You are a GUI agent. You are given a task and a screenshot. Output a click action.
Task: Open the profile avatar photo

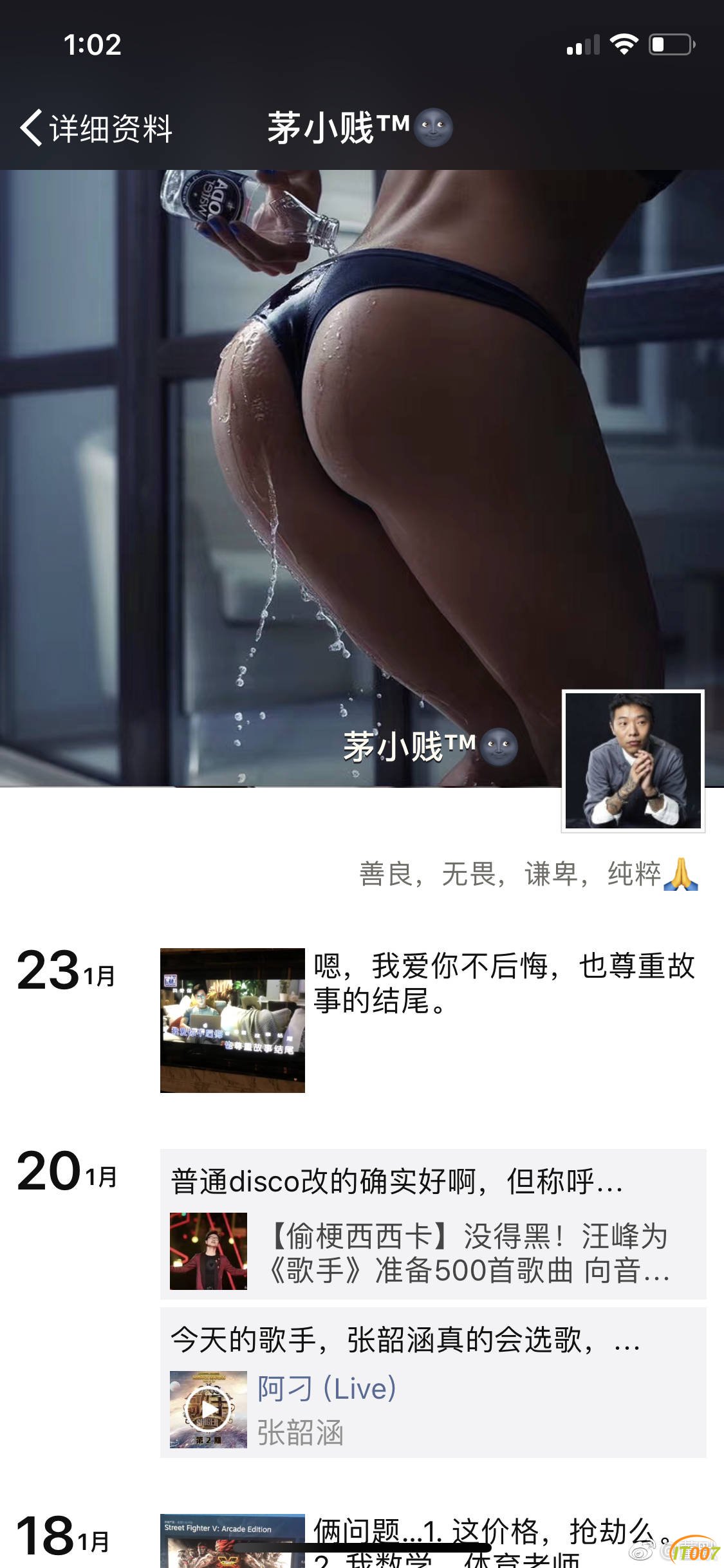click(633, 761)
